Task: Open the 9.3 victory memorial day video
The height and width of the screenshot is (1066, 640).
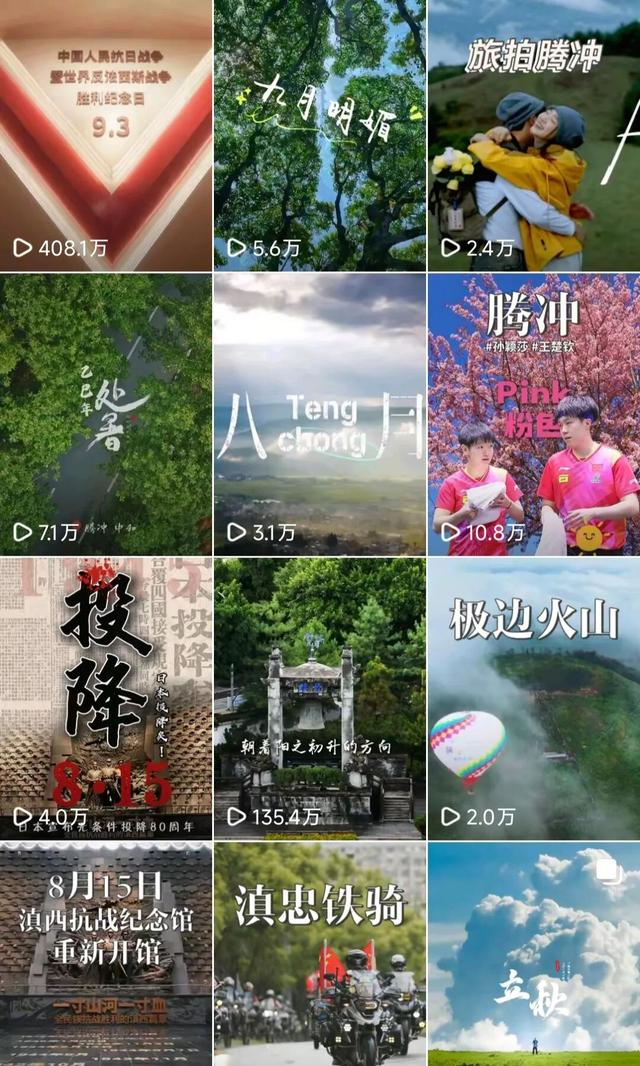Action: coord(106,135)
